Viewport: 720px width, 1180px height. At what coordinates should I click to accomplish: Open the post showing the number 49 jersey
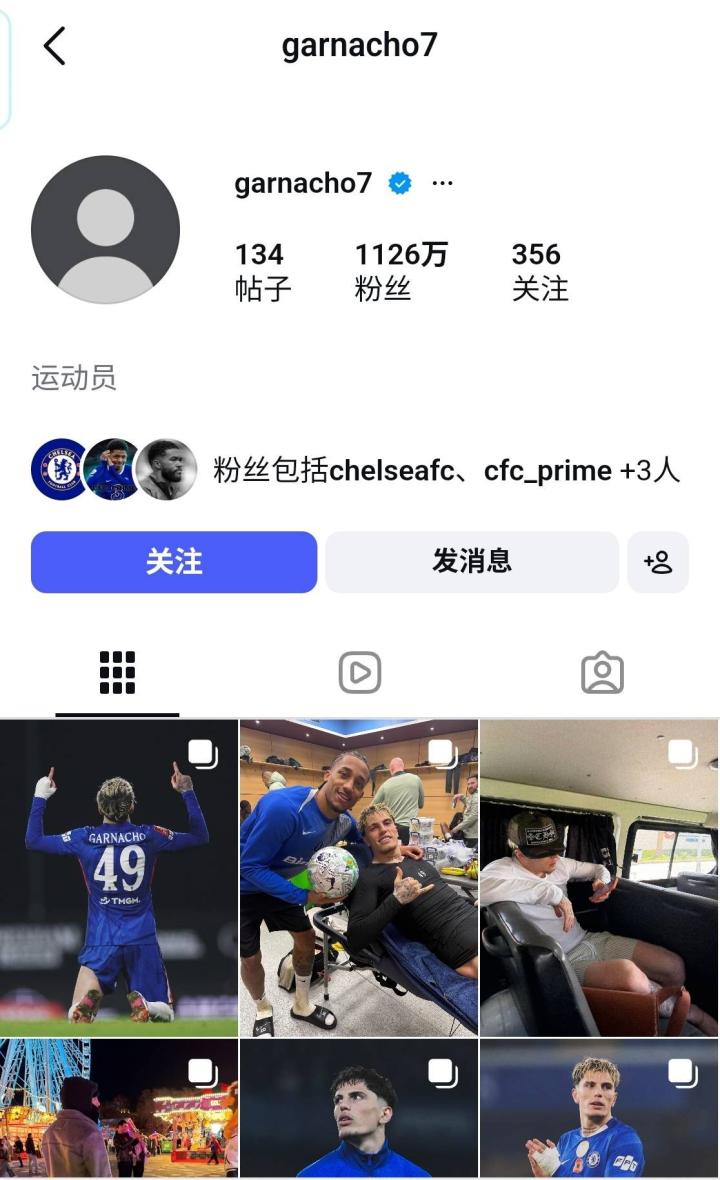pyautogui.click(x=119, y=878)
